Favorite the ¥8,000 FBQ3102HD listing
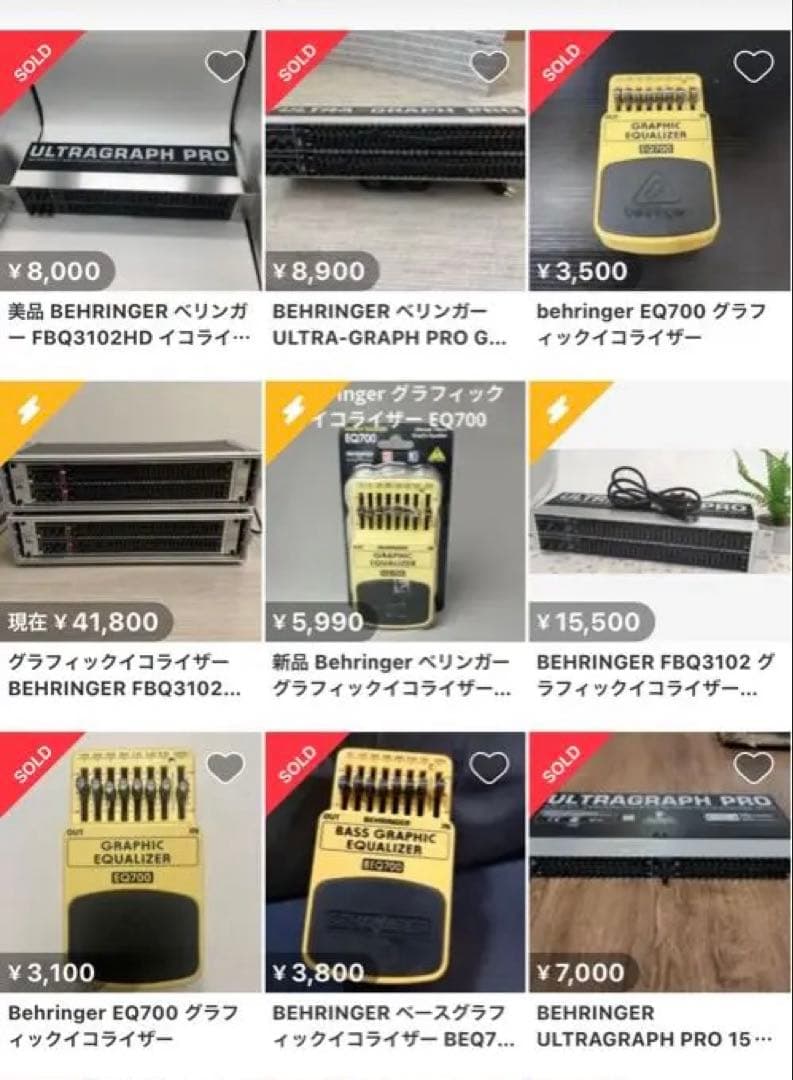793x1080 pixels. click(x=222, y=67)
